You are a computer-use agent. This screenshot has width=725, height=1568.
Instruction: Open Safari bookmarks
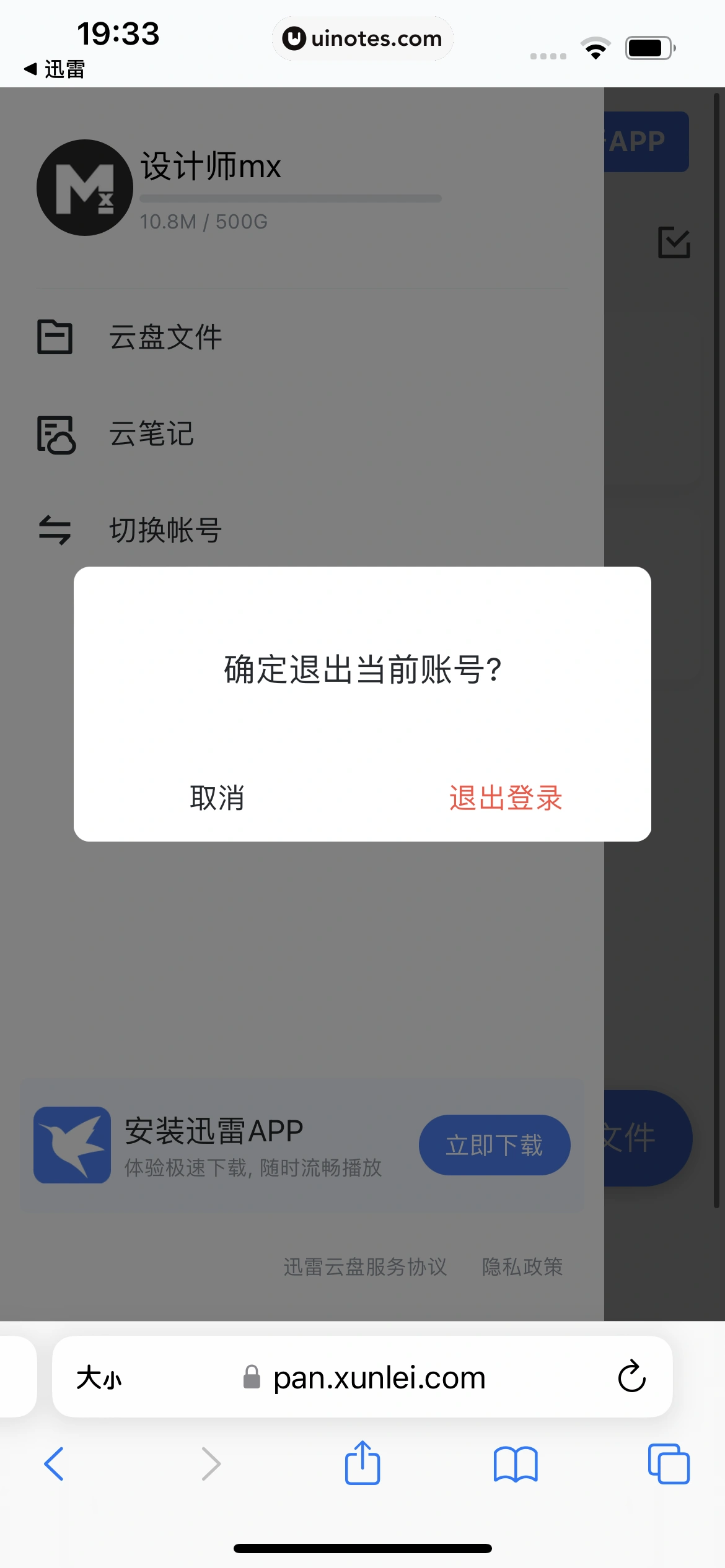point(516,1464)
